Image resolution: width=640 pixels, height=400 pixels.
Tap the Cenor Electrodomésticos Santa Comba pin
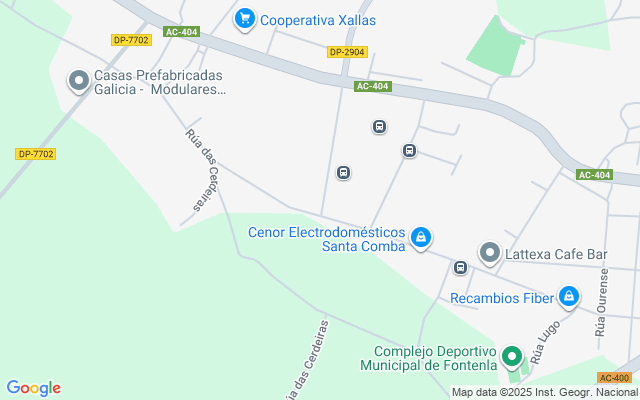[422, 237]
